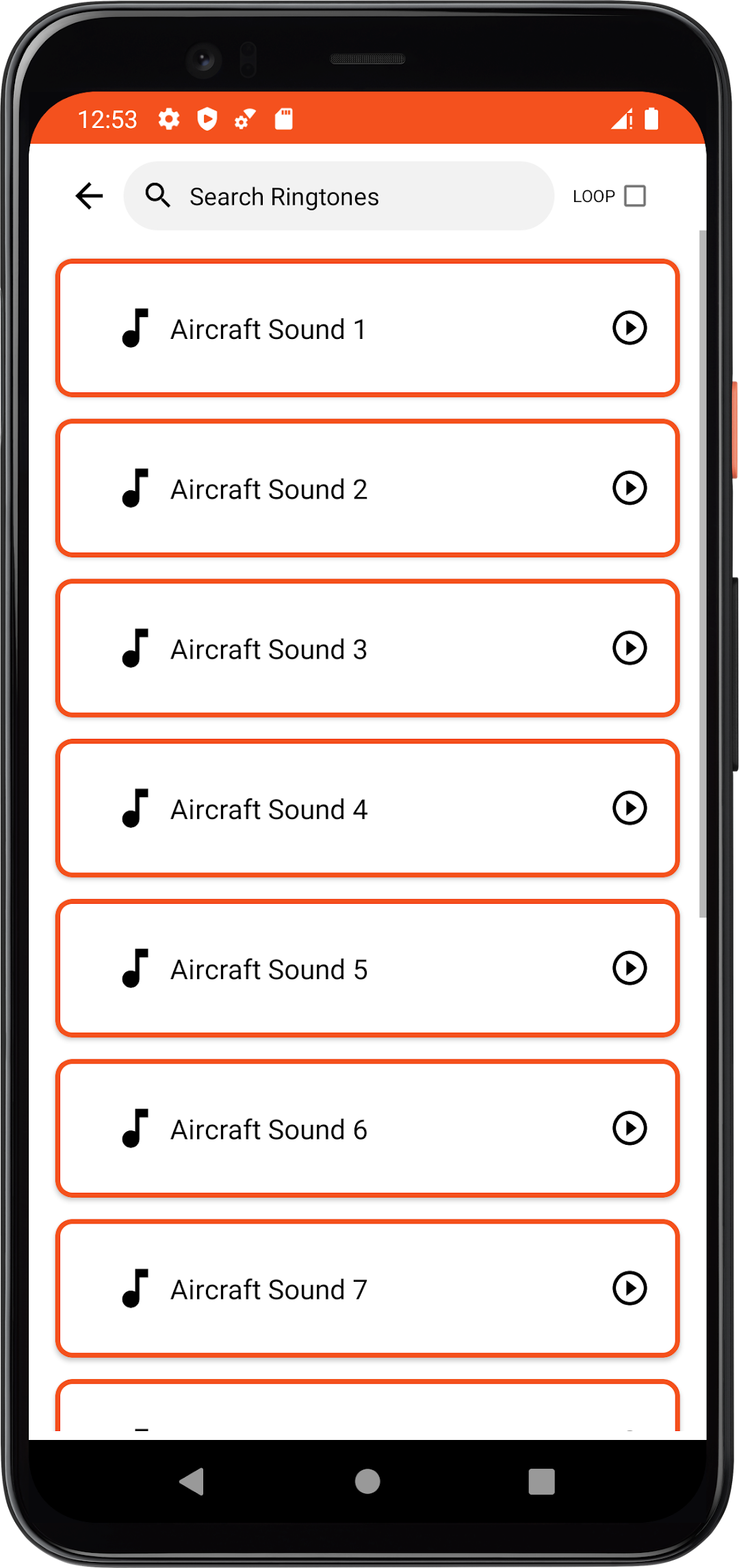739x1568 pixels.
Task: Tap the Search Ringtones field
Action: [339, 196]
